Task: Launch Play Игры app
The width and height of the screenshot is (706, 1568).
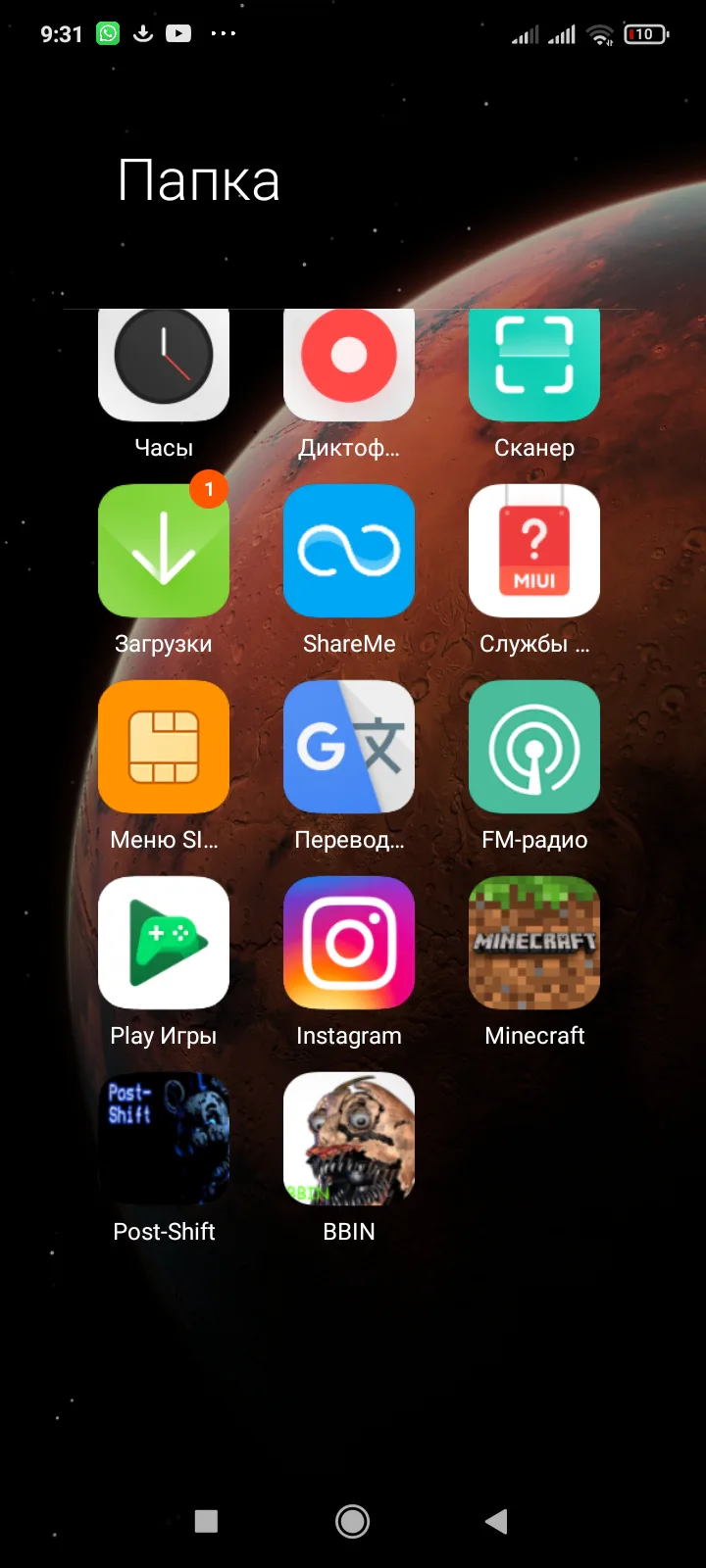Action: 164,943
